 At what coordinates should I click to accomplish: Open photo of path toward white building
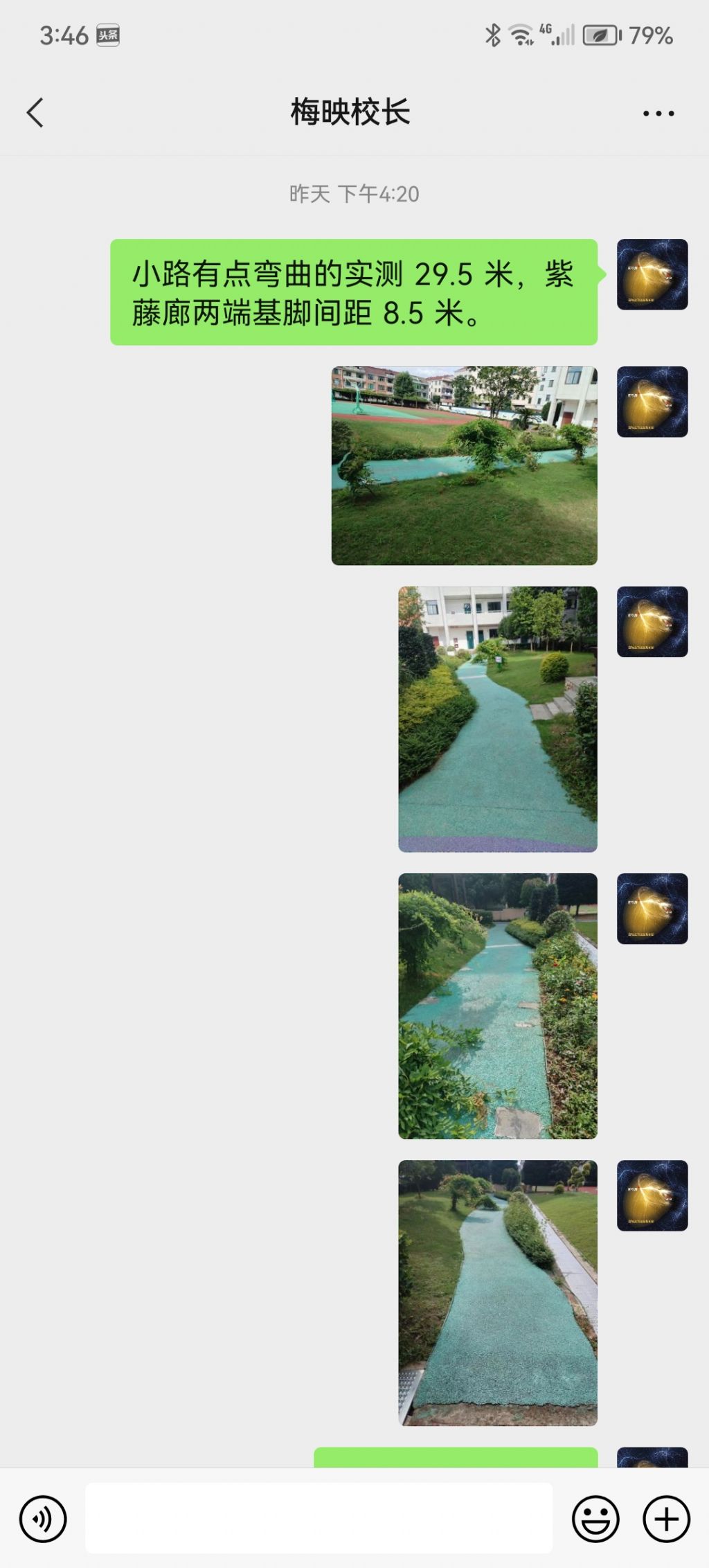click(x=497, y=719)
